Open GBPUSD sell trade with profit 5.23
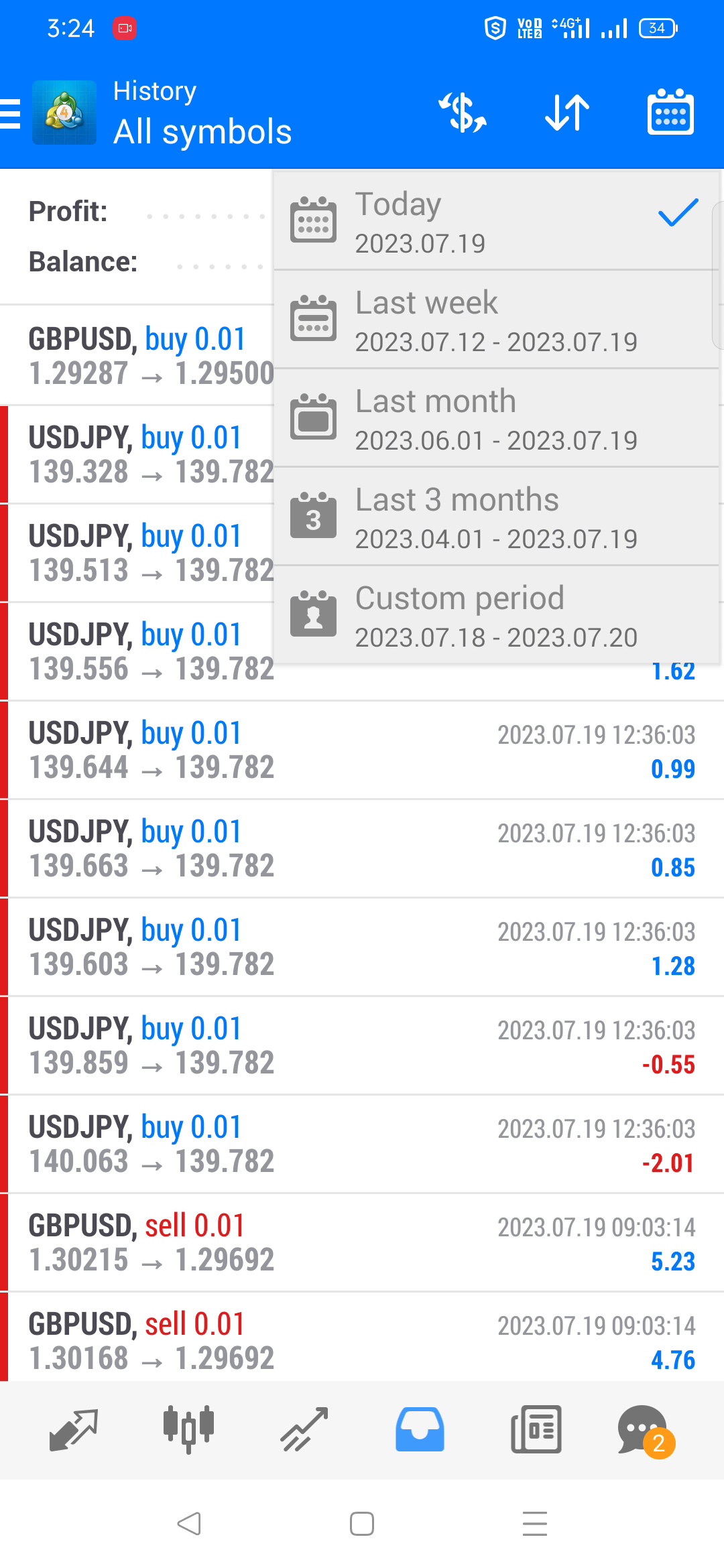This screenshot has height=1568, width=724. (362, 1242)
